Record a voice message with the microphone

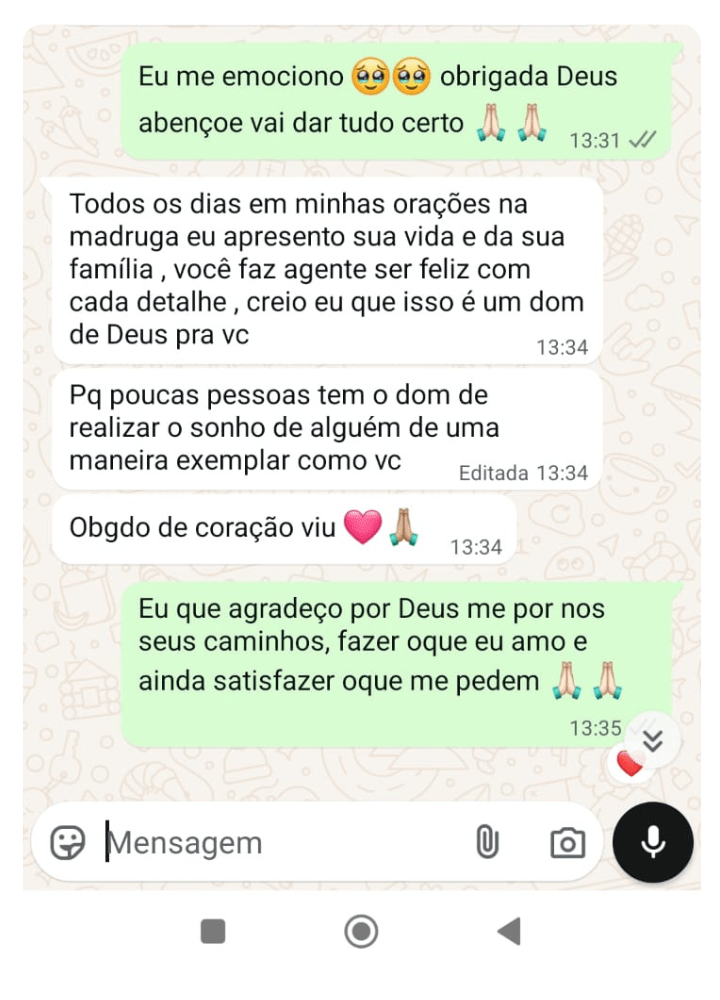[653, 841]
